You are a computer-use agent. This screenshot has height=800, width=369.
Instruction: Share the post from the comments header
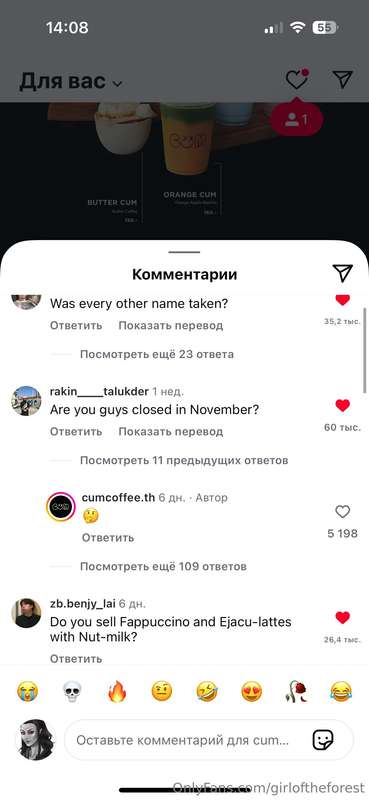click(342, 273)
